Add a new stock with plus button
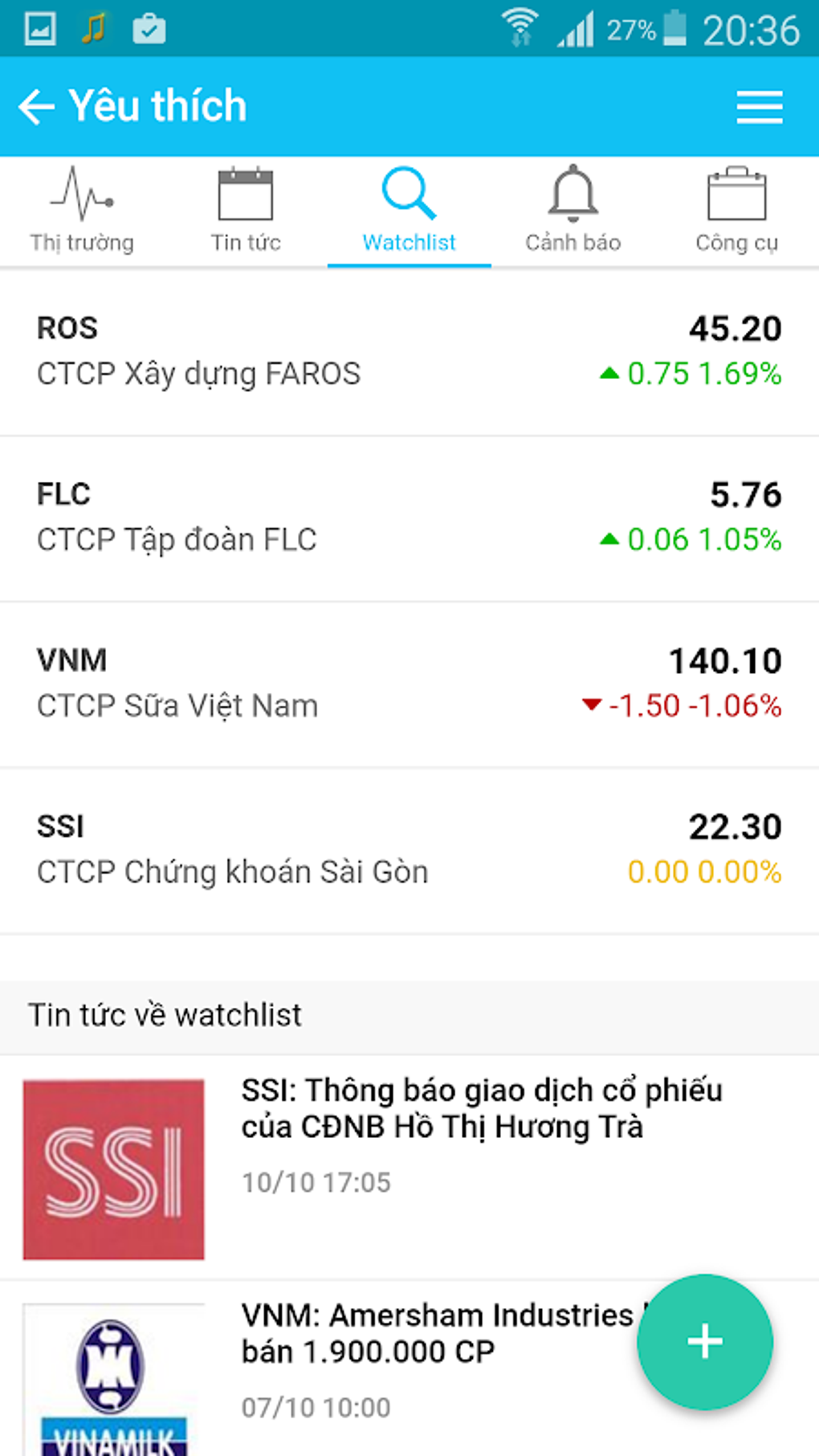819x1456 pixels. (x=704, y=1341)
